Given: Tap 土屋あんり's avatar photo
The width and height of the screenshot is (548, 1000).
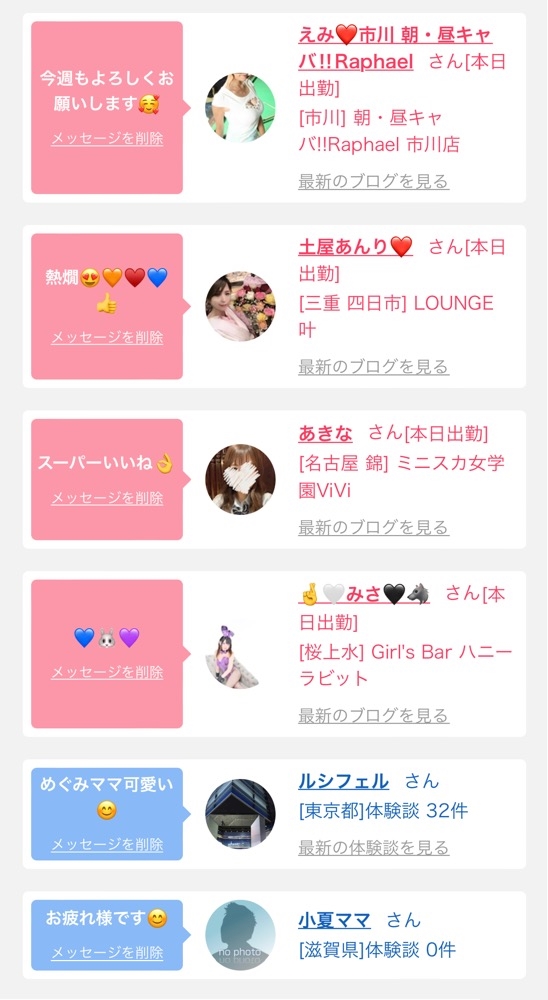Looking at the screenshot, I should 241,307.
